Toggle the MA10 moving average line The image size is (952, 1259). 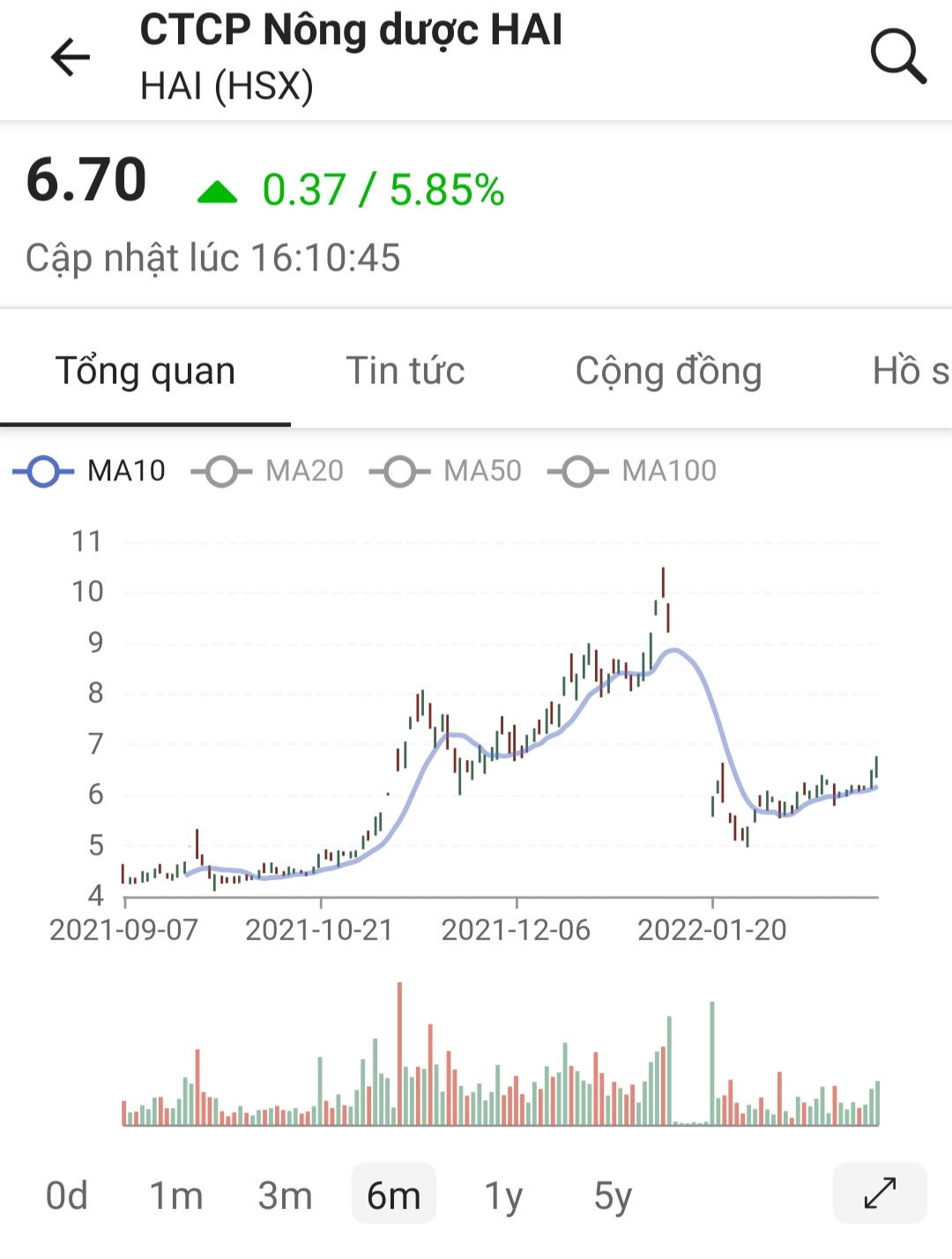[x=90, y=471]
